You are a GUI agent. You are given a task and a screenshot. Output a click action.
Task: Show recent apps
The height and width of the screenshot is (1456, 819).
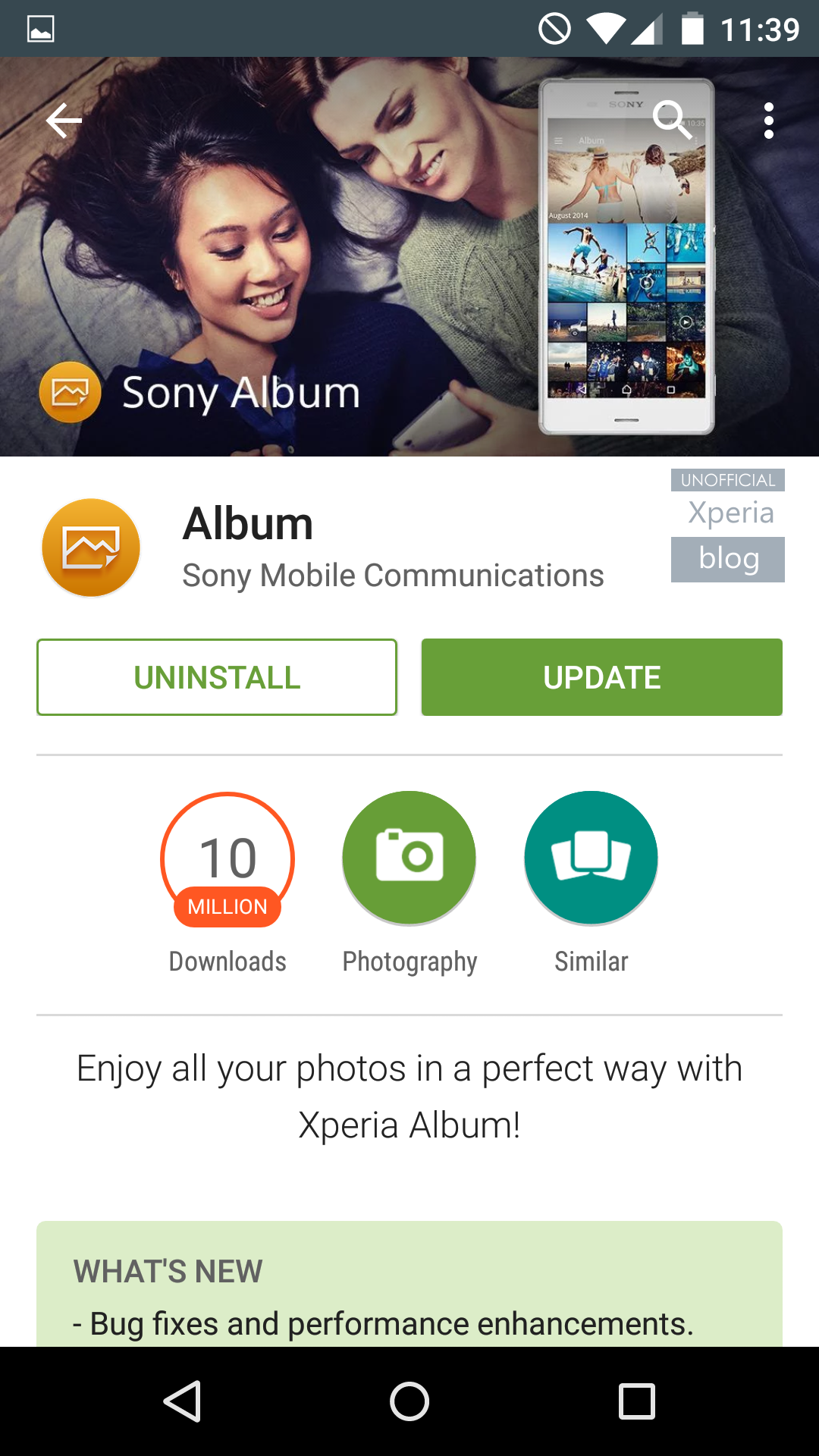(x=636, y=1401)
